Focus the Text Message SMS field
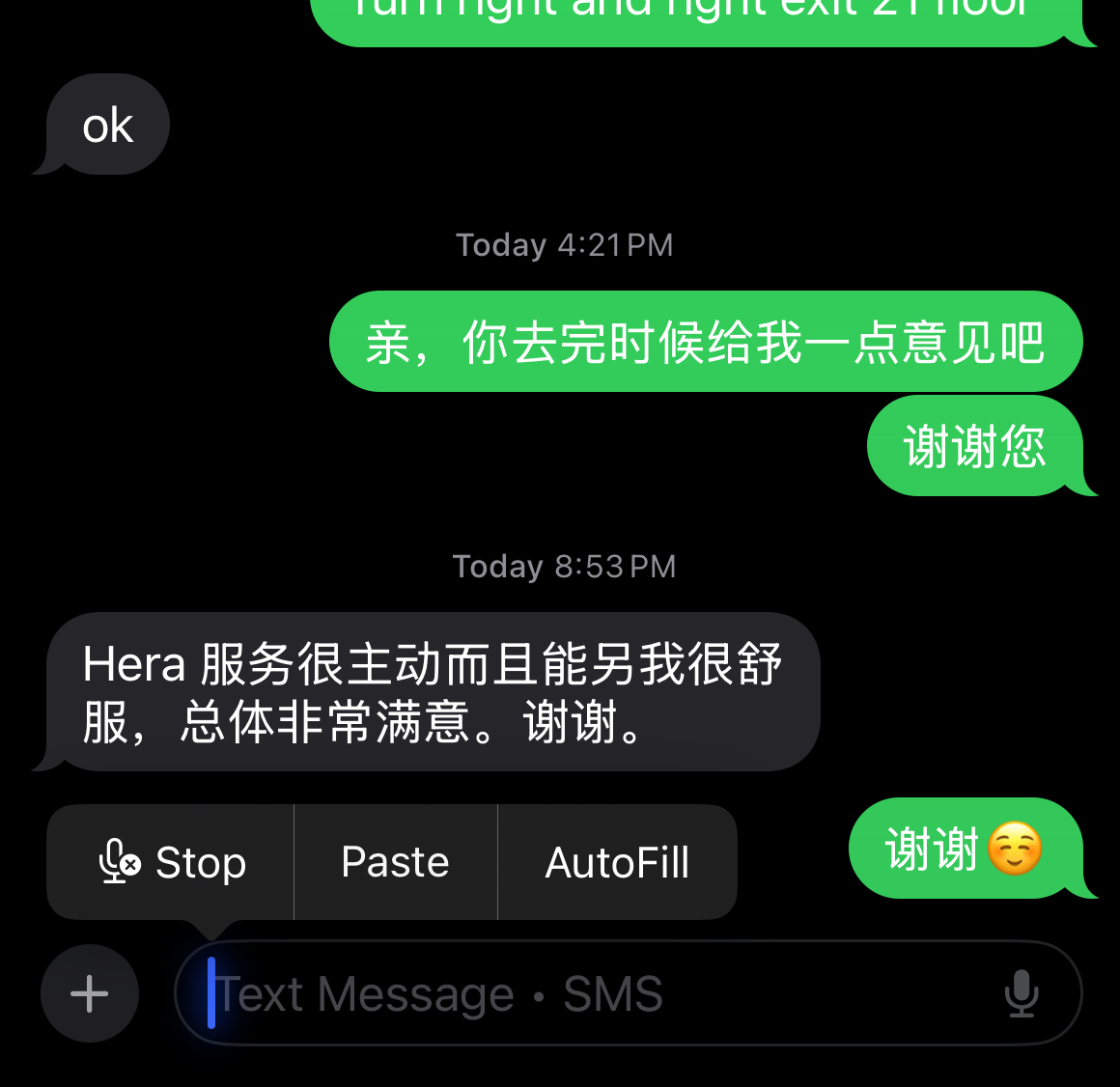The height and width of the screenshot is (1087, 1120). coord(579,993)
